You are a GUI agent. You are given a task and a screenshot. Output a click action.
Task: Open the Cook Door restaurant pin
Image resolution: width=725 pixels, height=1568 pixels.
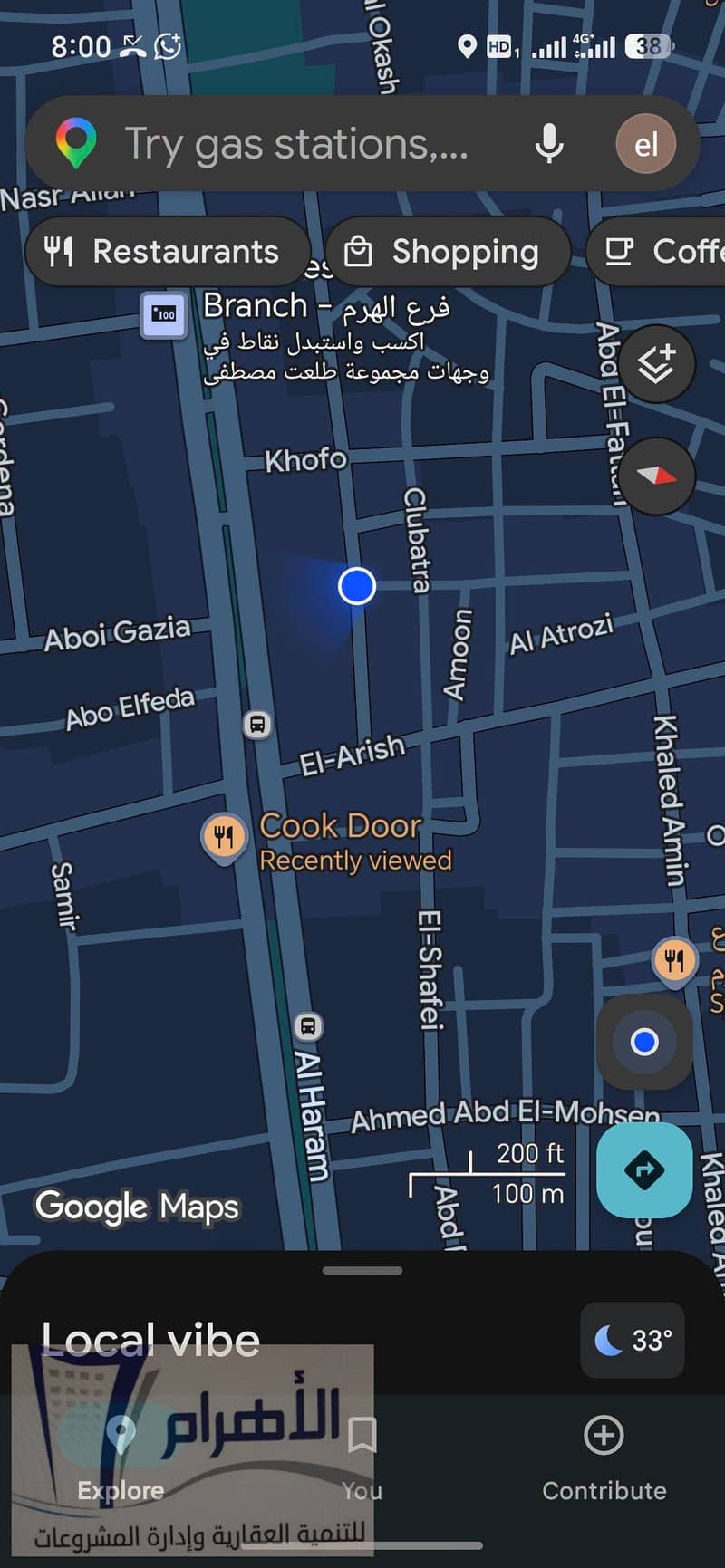[x=224, y=837]
